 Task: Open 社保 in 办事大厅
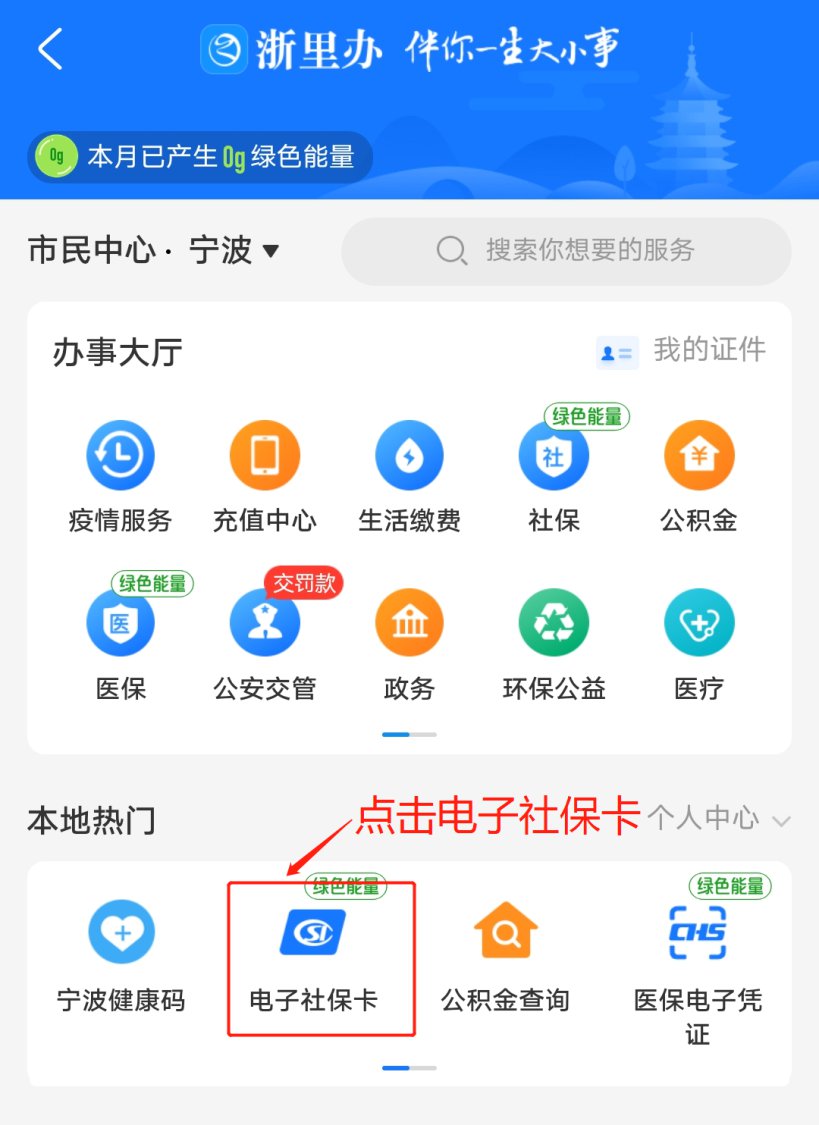[x=554, y=476]
